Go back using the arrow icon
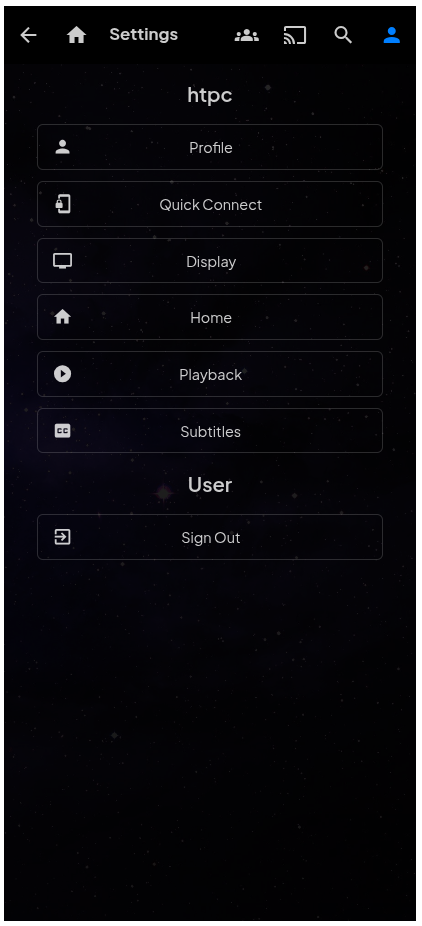 tap(28, 35)
